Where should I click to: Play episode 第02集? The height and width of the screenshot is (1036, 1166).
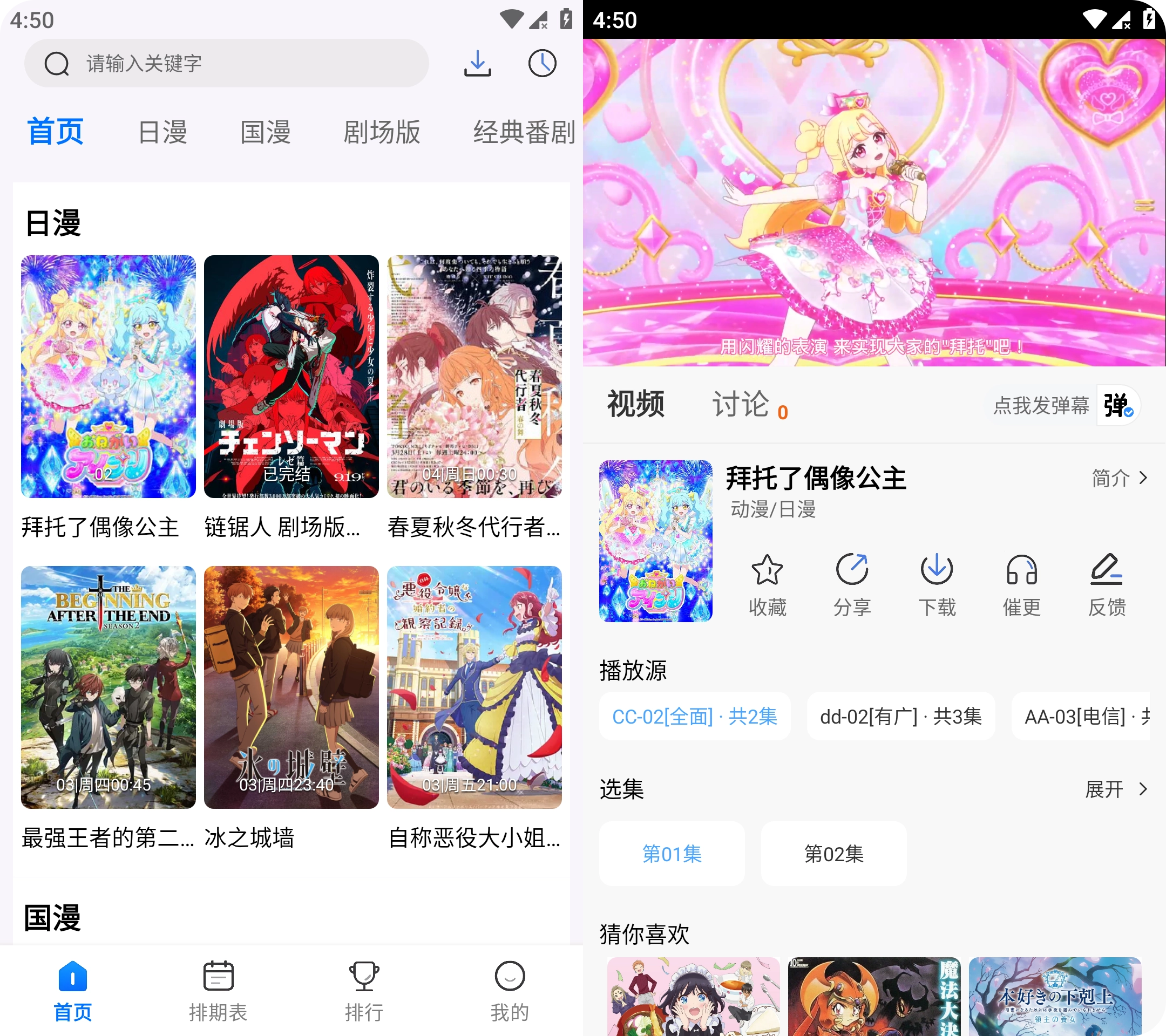(x=833, y=854)
